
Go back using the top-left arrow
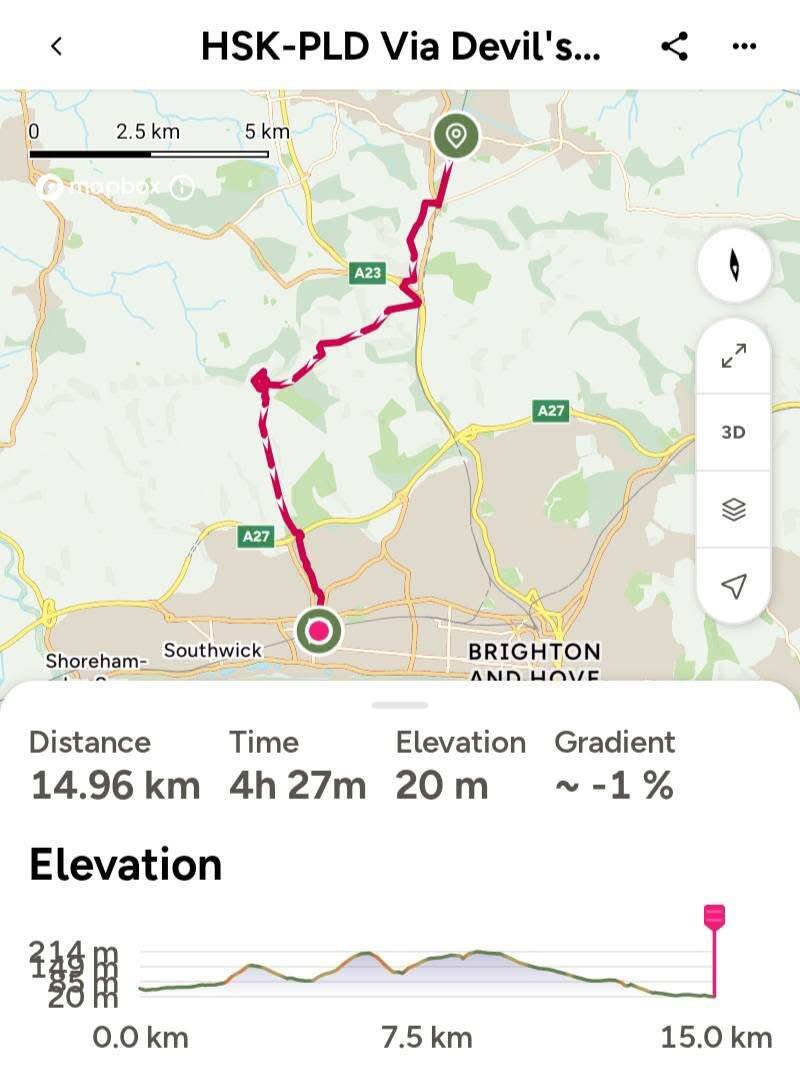(56, 46)
